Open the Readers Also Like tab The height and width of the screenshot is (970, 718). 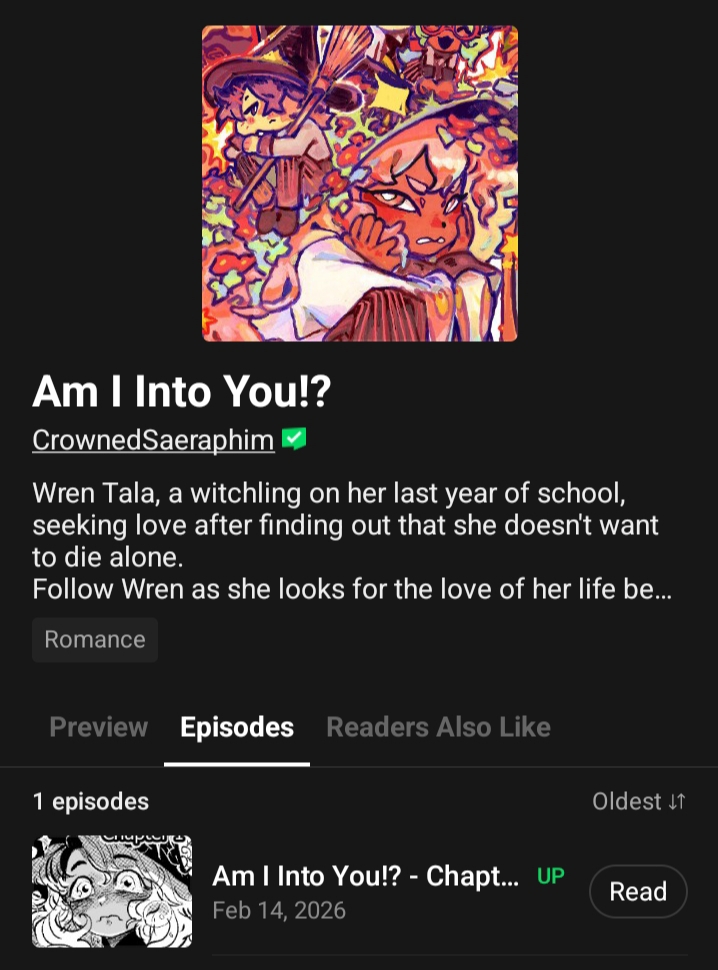coord(438,727)
